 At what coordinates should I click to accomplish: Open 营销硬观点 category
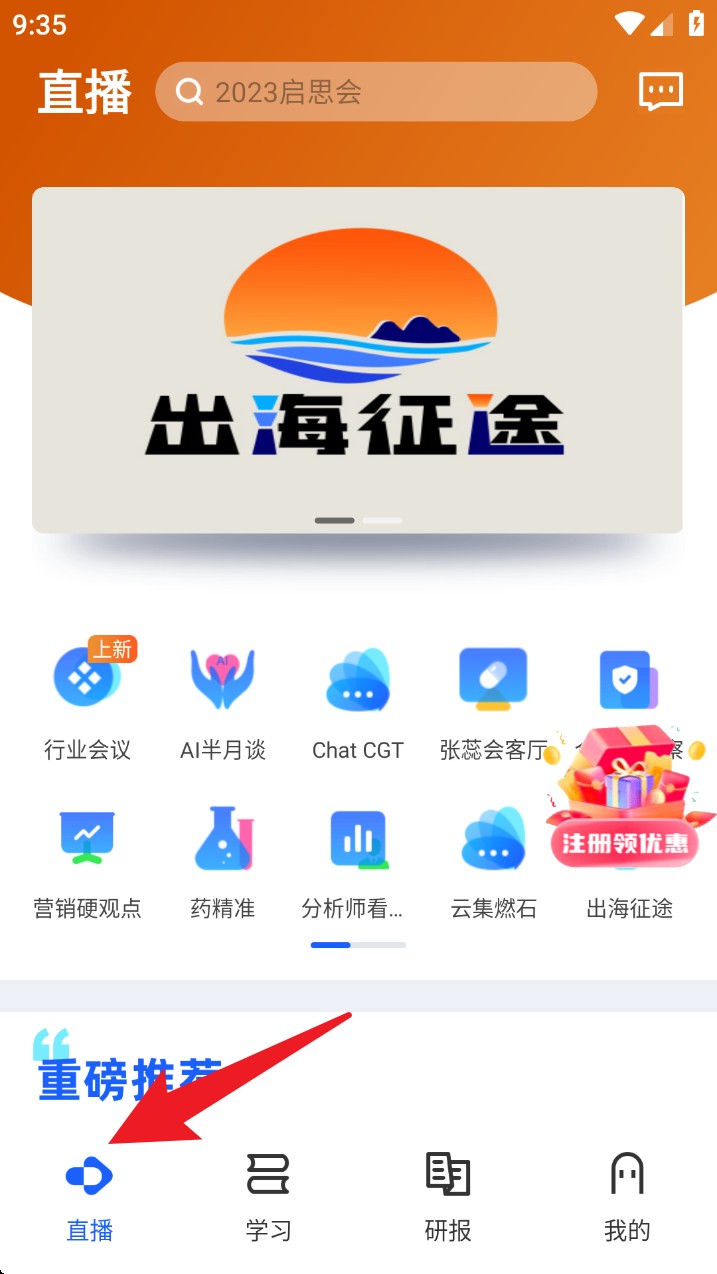(x=88, y=860)
